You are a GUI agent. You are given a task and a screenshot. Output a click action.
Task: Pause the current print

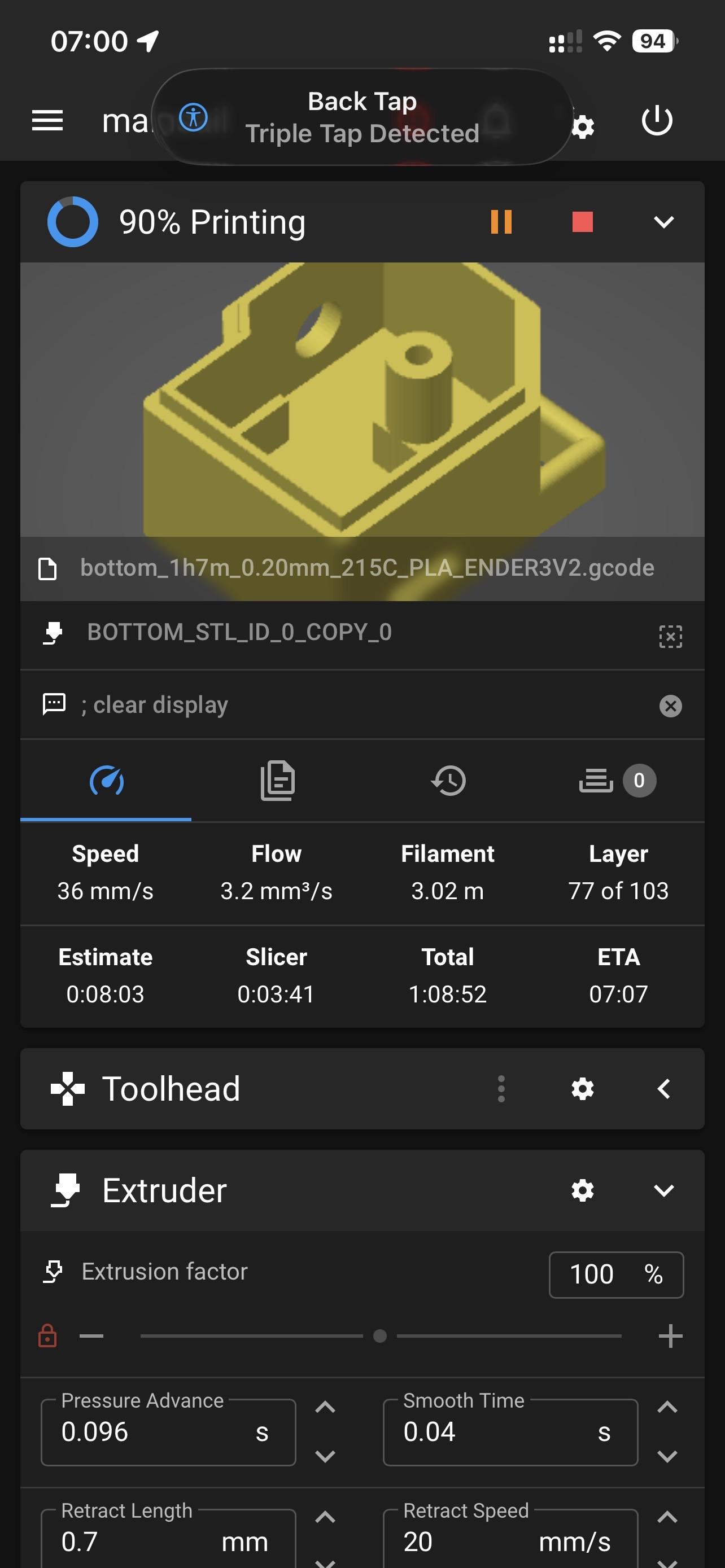coord(501,222)
